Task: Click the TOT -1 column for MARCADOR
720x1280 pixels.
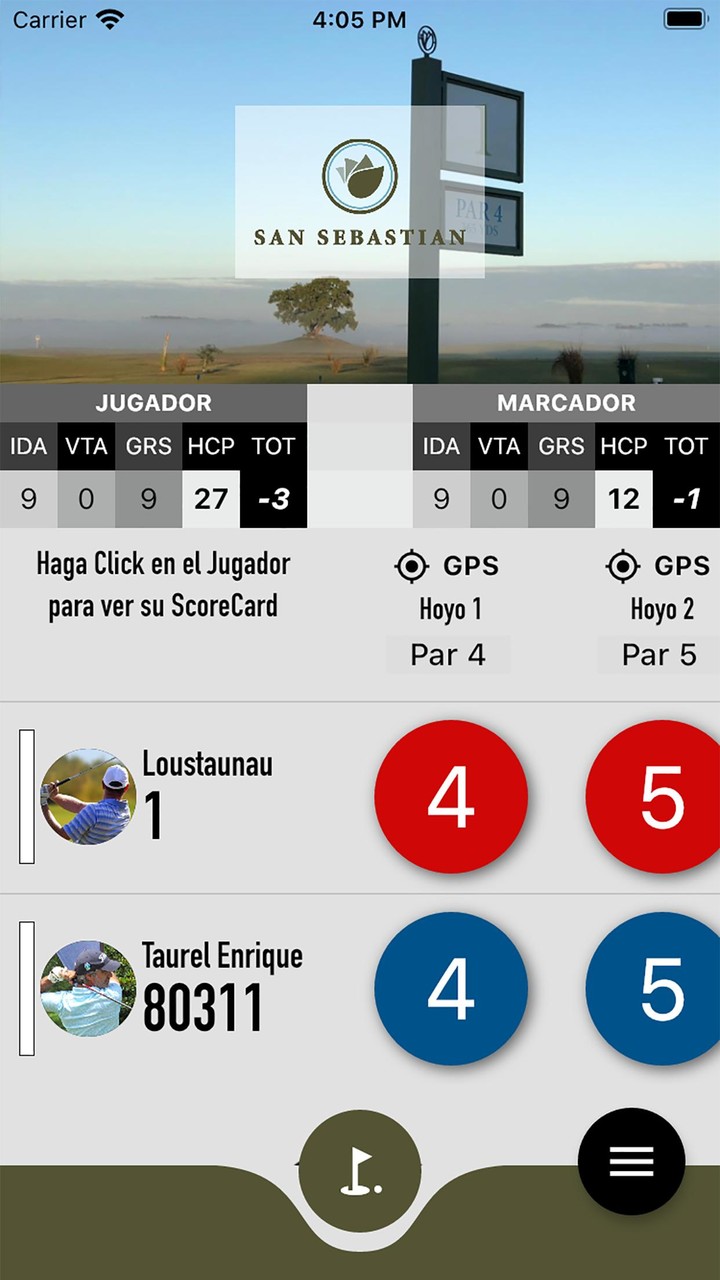Action: (x=686, y=498)
